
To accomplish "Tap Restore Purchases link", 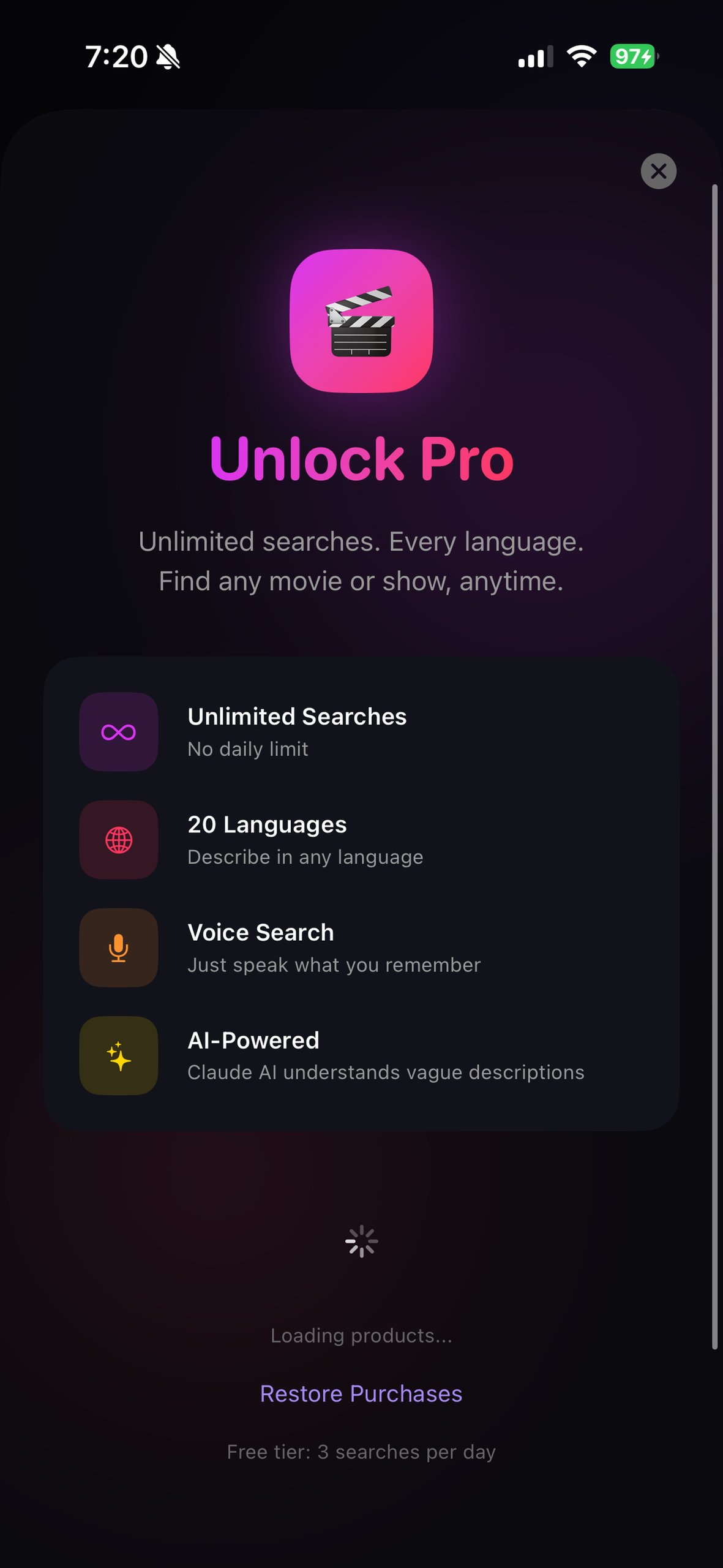I will (361, 1393).
